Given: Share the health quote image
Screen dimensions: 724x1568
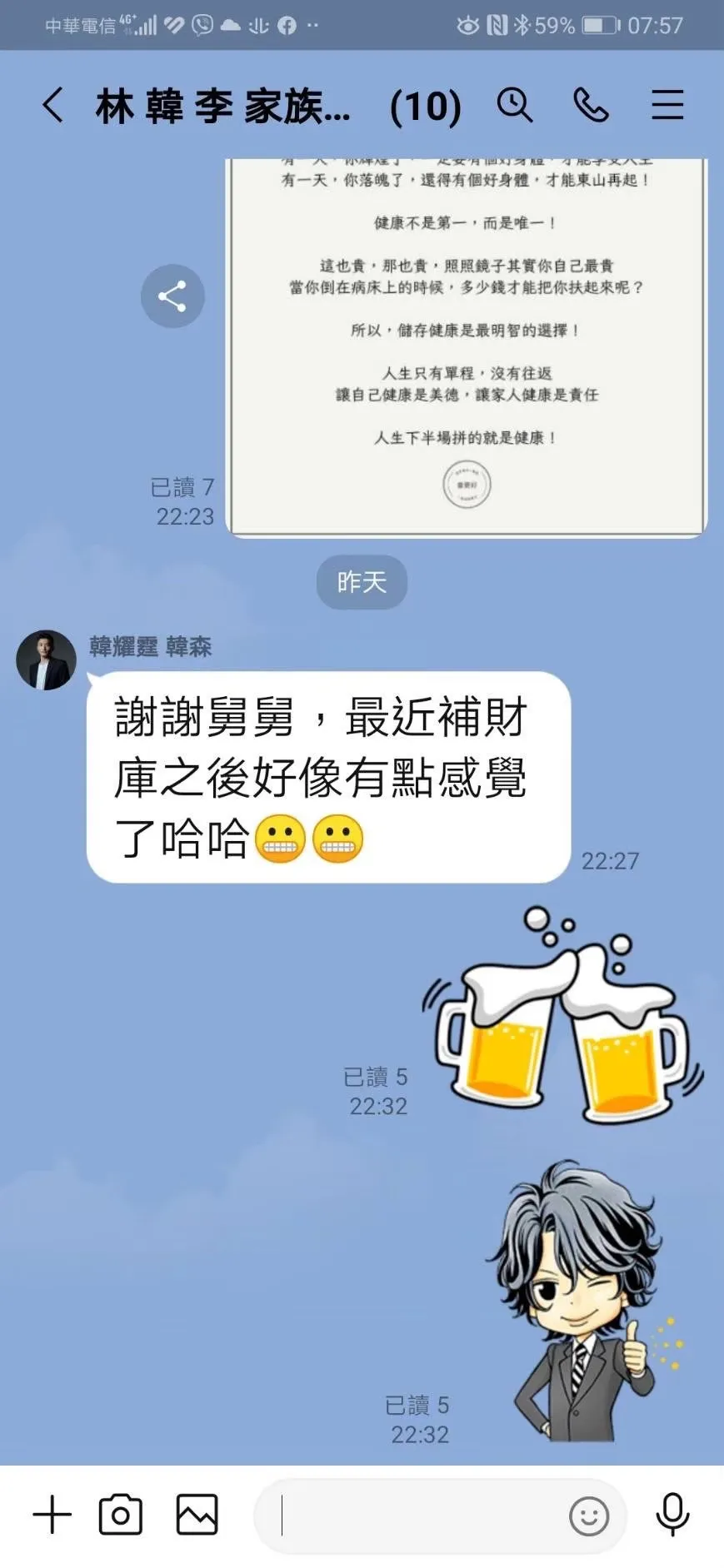Looking at the screenshot, I should 172,296.
